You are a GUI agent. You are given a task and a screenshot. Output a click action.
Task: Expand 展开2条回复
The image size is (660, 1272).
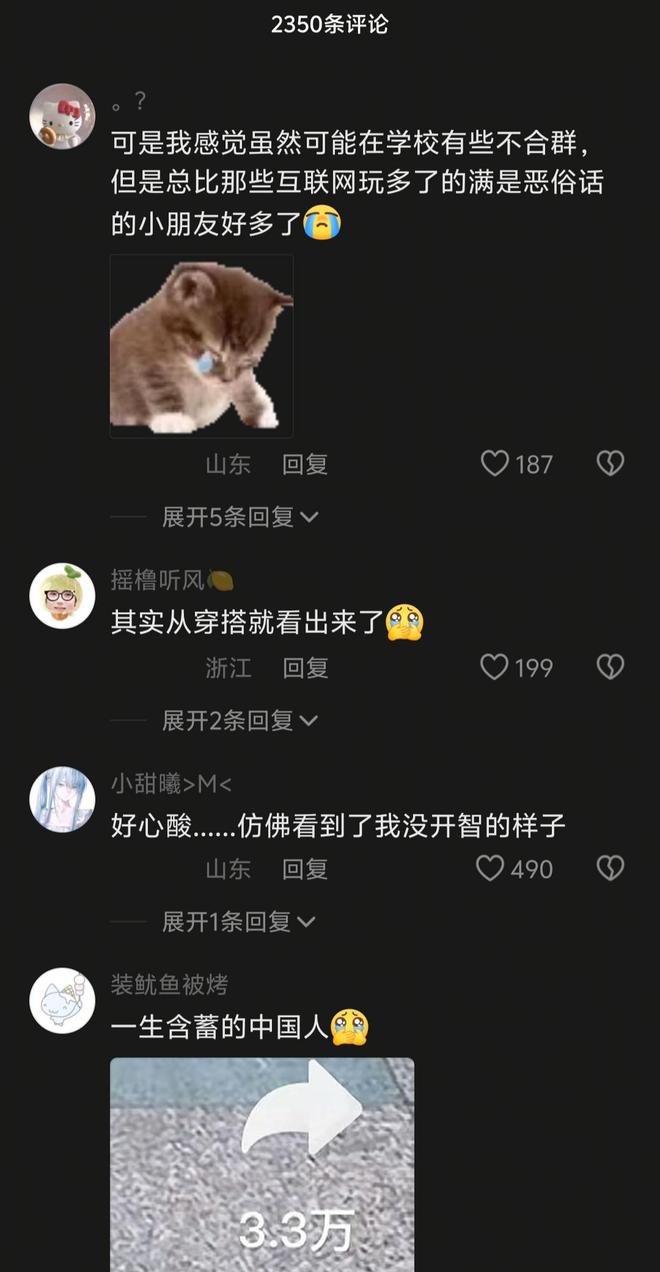coord(240,720)
